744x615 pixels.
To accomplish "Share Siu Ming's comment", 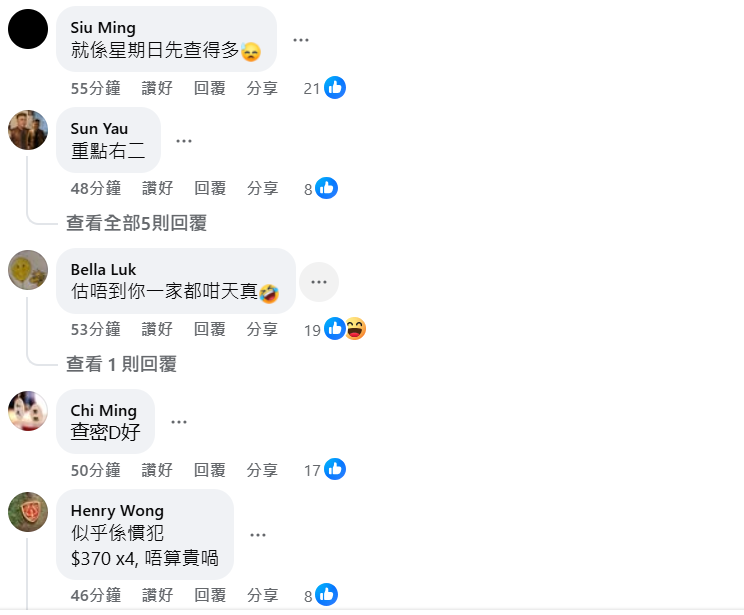I will coord(262,88).
